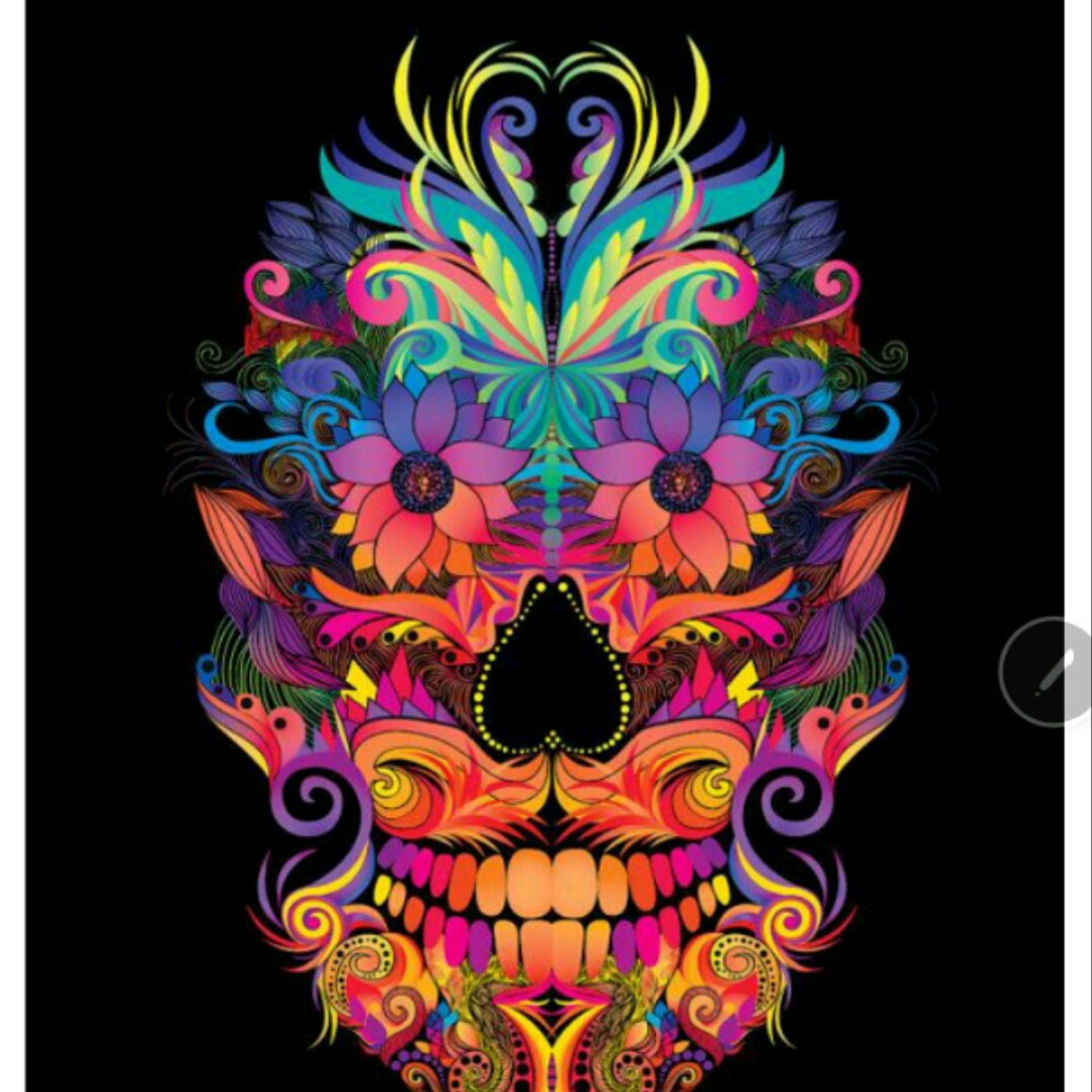Tap the floating pen icon button
1092x1092 pixels.
coord(1049,672)
